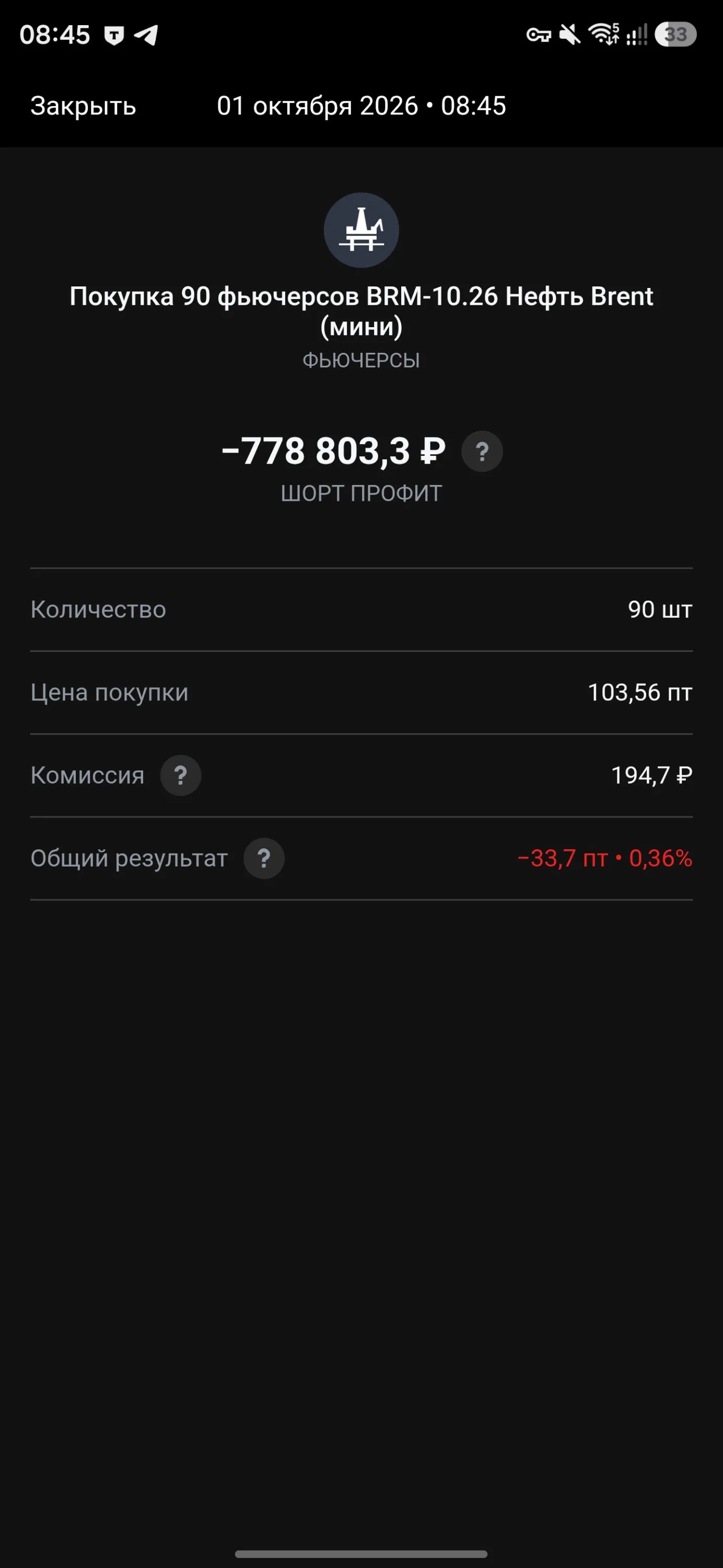Image resolution: width=723 pixels, height=1568 pixels.
Task: Open the help icon beside the −778 803,3 ₽ amount
Action: [482, 452]
